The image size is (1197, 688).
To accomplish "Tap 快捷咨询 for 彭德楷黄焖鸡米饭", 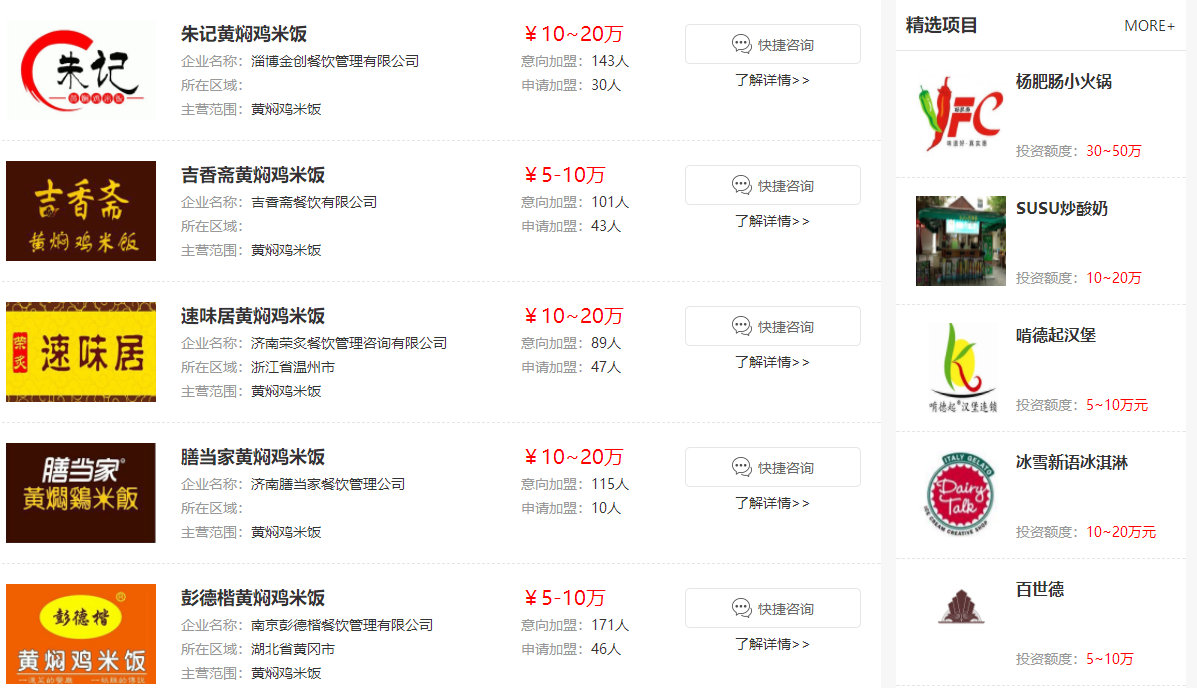I will [772, 608].
